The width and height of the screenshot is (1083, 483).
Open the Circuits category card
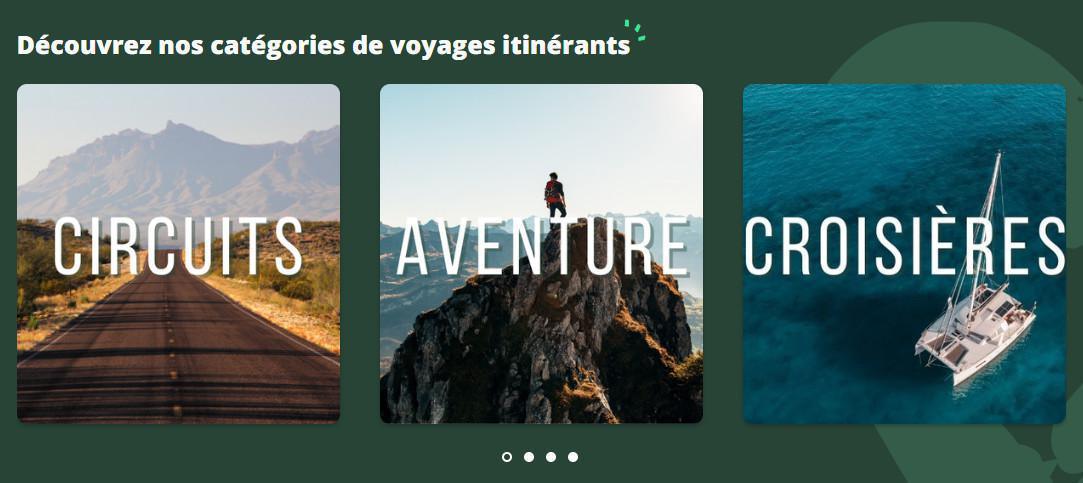(178, 253)
